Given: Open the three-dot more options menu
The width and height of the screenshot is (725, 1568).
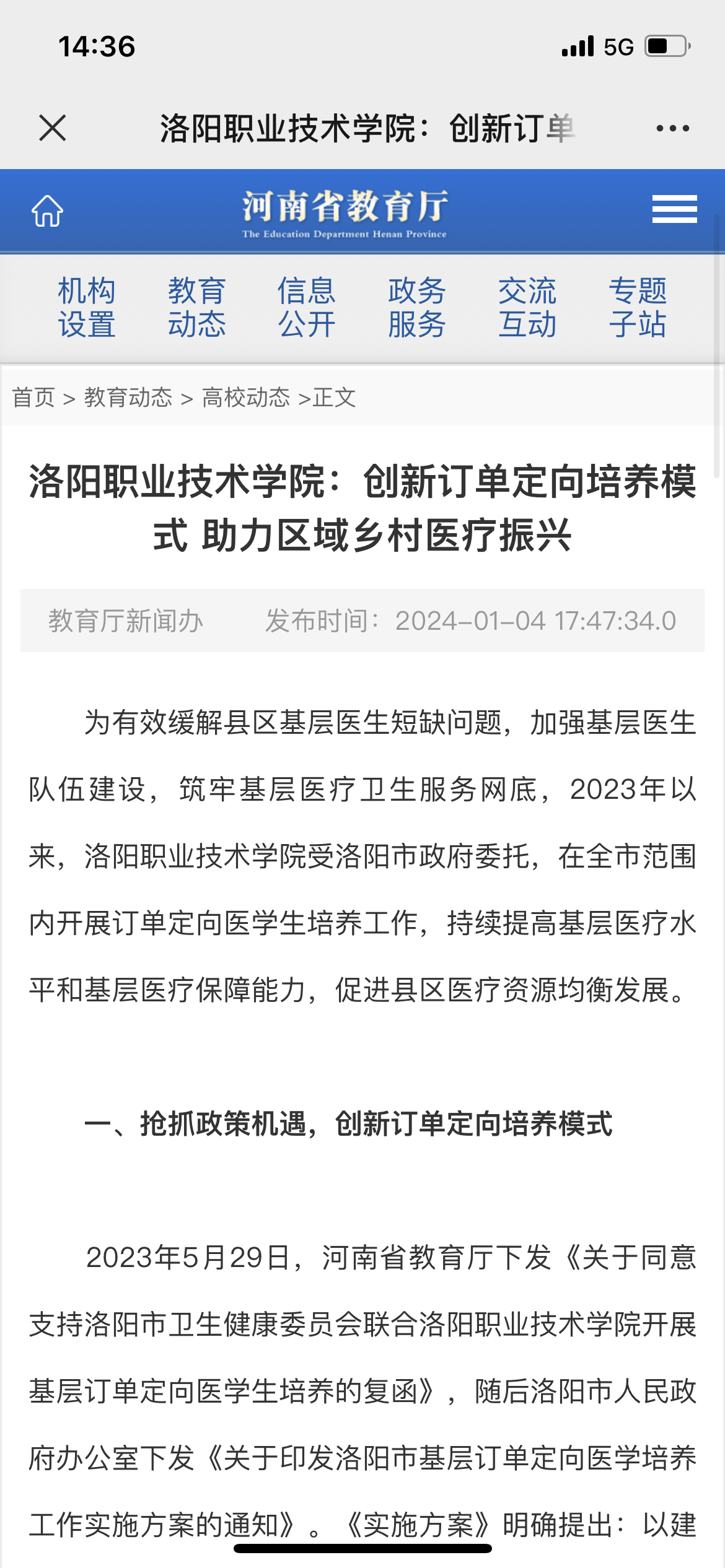Looking at the screenshot, I should [x=673, y=128].
